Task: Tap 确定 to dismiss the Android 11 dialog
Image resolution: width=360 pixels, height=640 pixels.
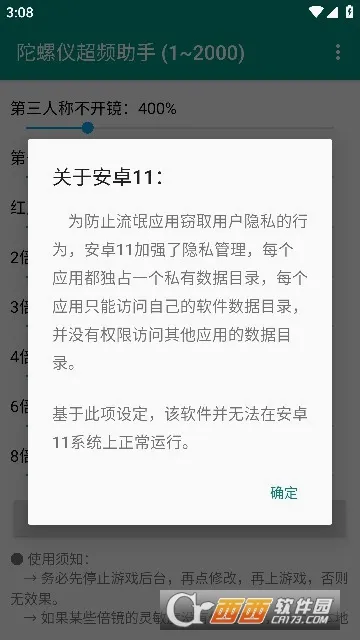Action: (x=284, y=493)
